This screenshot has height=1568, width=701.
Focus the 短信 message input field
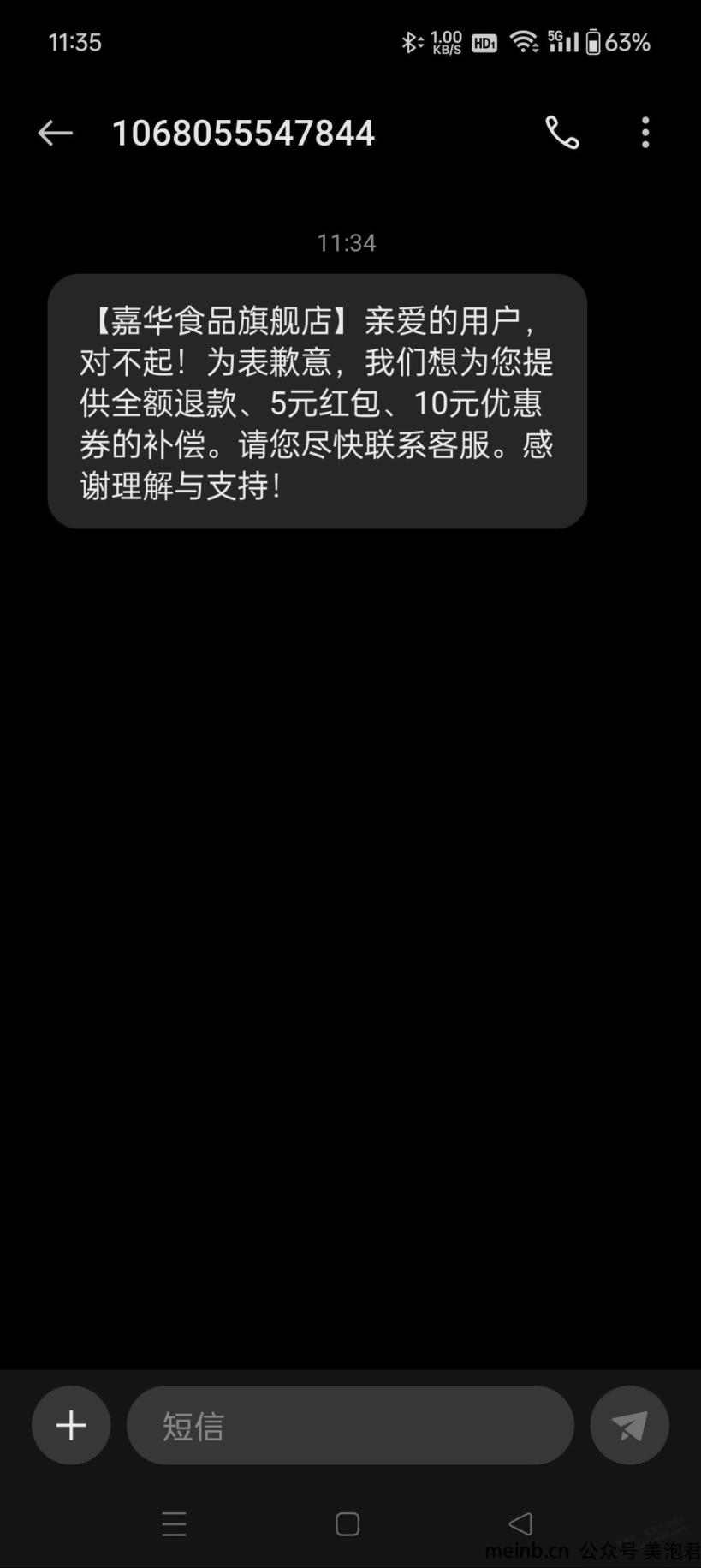pyautogui.click(x=350, y=1426)
